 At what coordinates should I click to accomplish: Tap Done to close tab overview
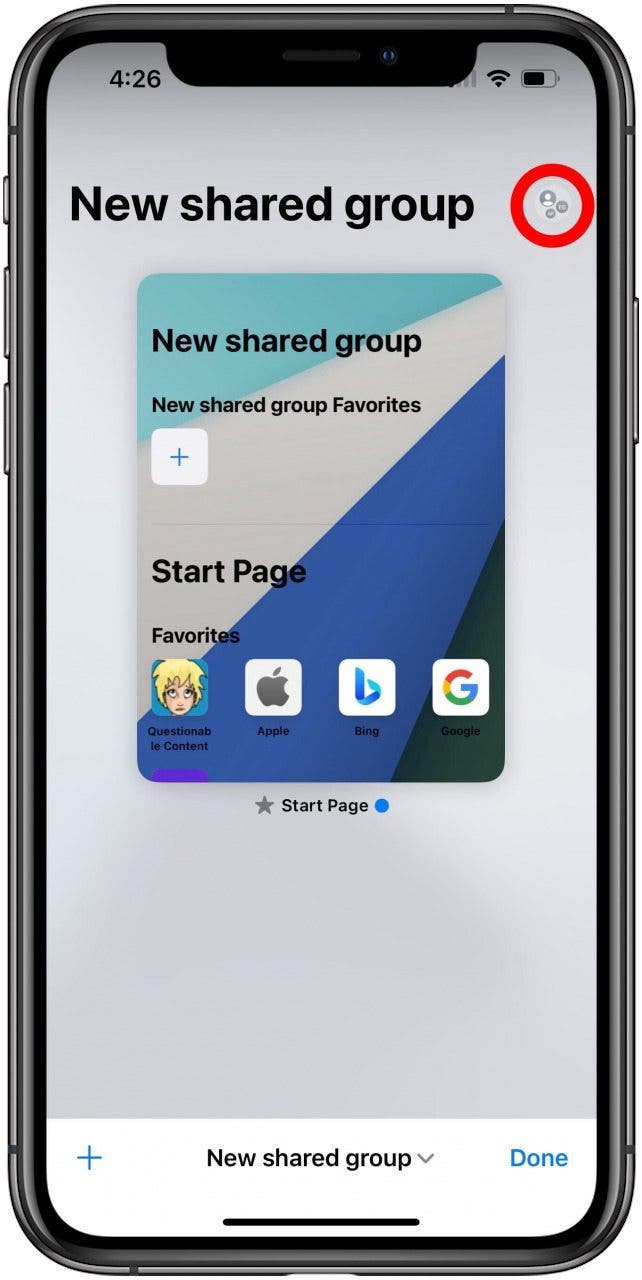tap(538, 1158)
